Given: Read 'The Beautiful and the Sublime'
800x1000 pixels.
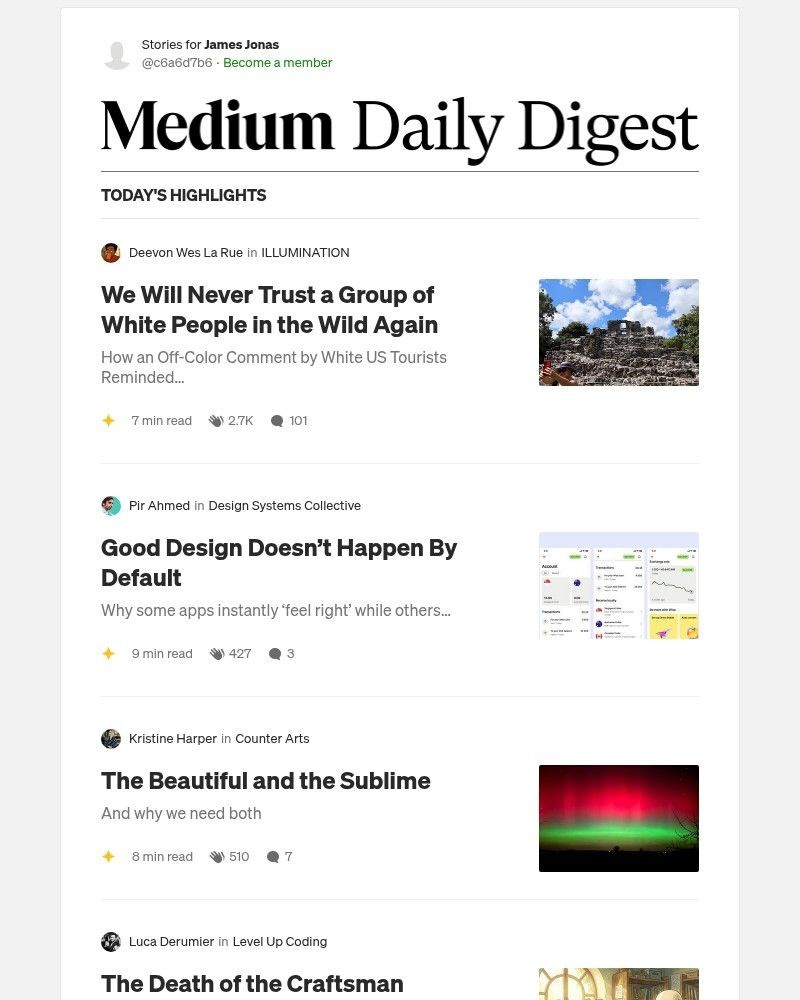Looking at the screenshot, I should (x=265, y=781).
